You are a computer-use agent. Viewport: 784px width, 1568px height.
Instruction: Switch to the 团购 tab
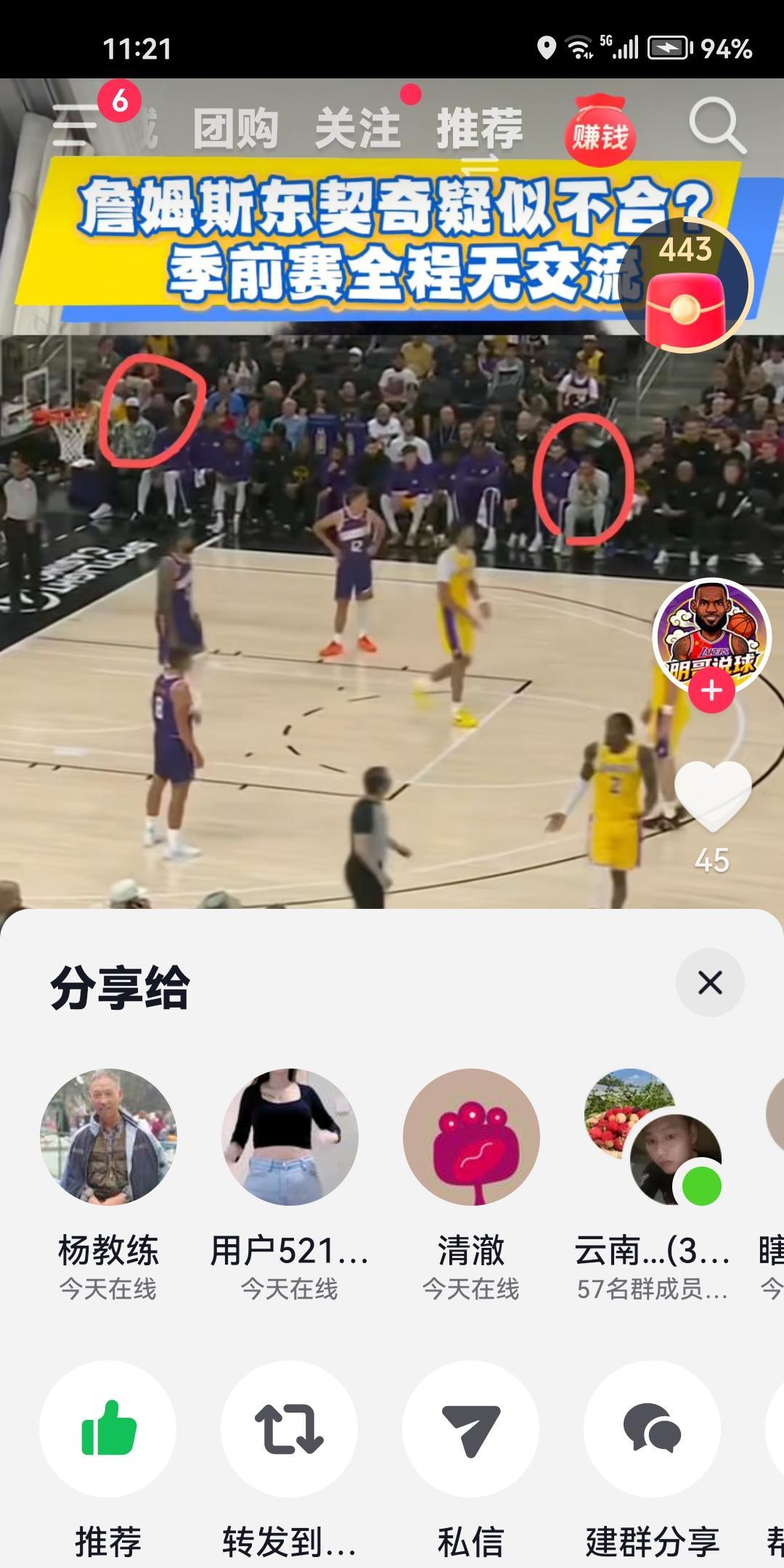point(235,129)
